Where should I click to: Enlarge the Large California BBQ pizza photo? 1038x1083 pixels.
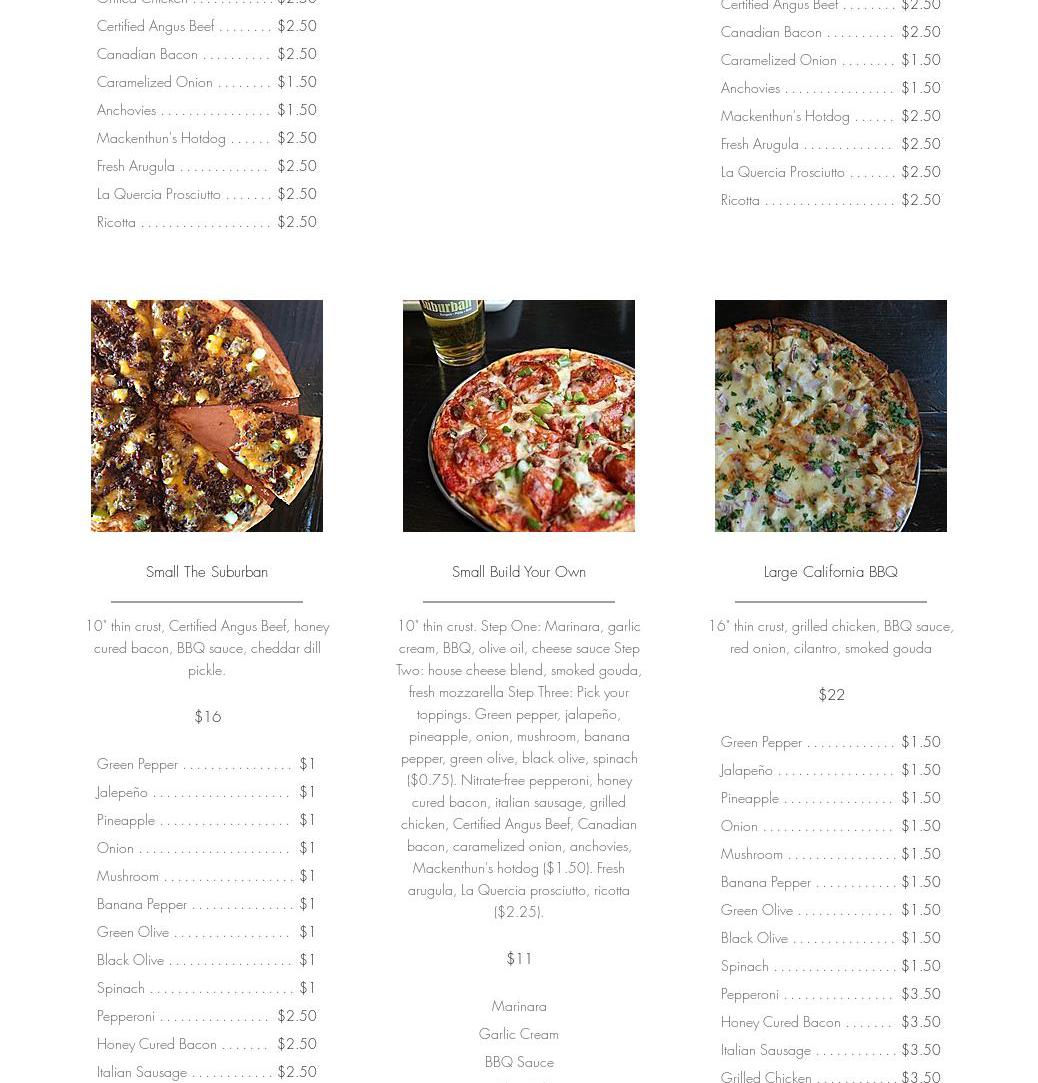pyautogui.click(x=831, y=416)
